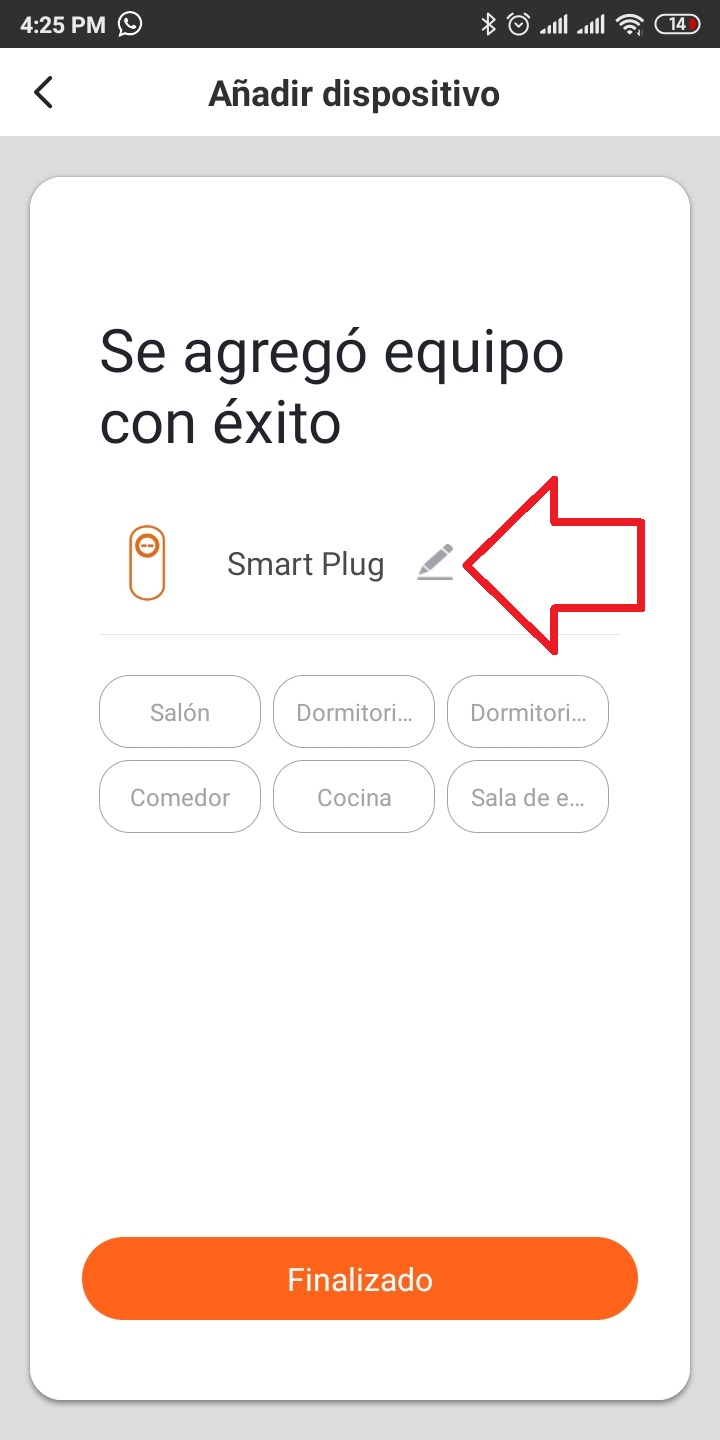Pick the Sala de e... room chip
720x1440 pixels.
click(x=527, y=797)
